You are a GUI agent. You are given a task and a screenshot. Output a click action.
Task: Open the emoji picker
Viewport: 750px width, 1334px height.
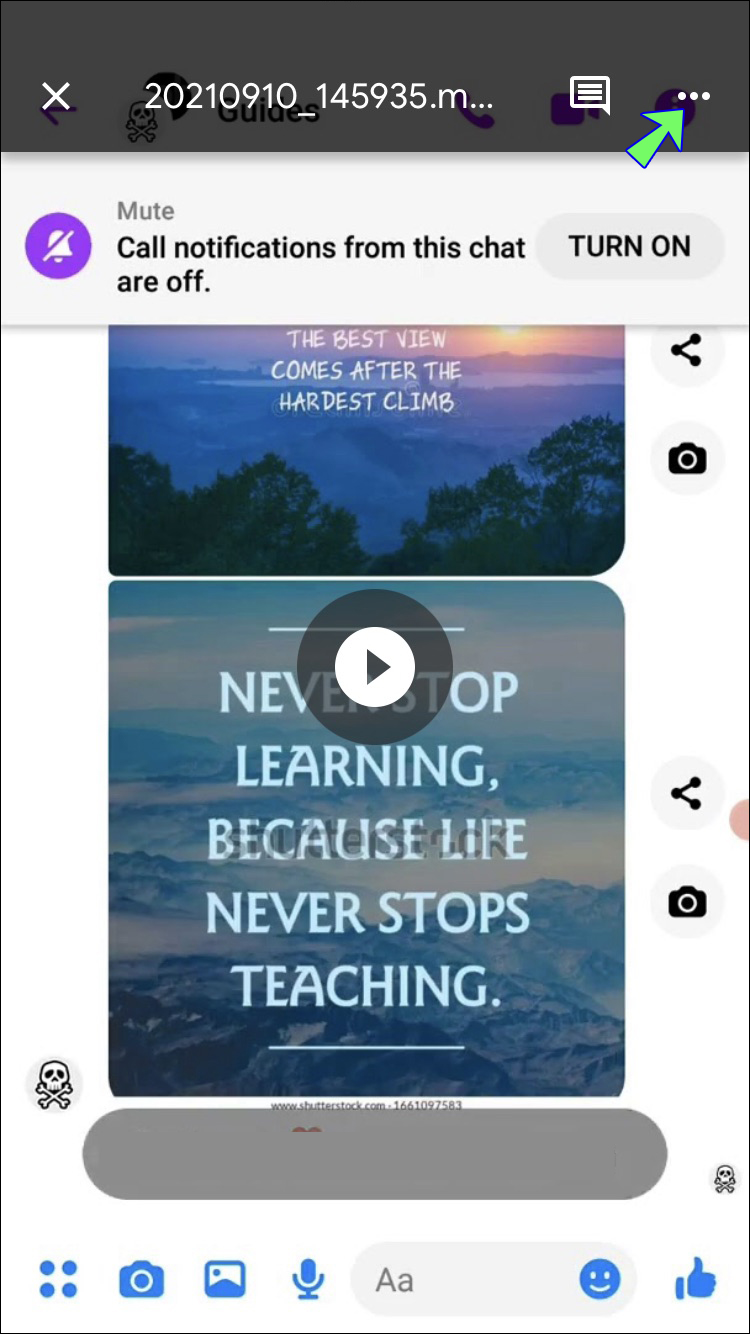click(600, 1279)
